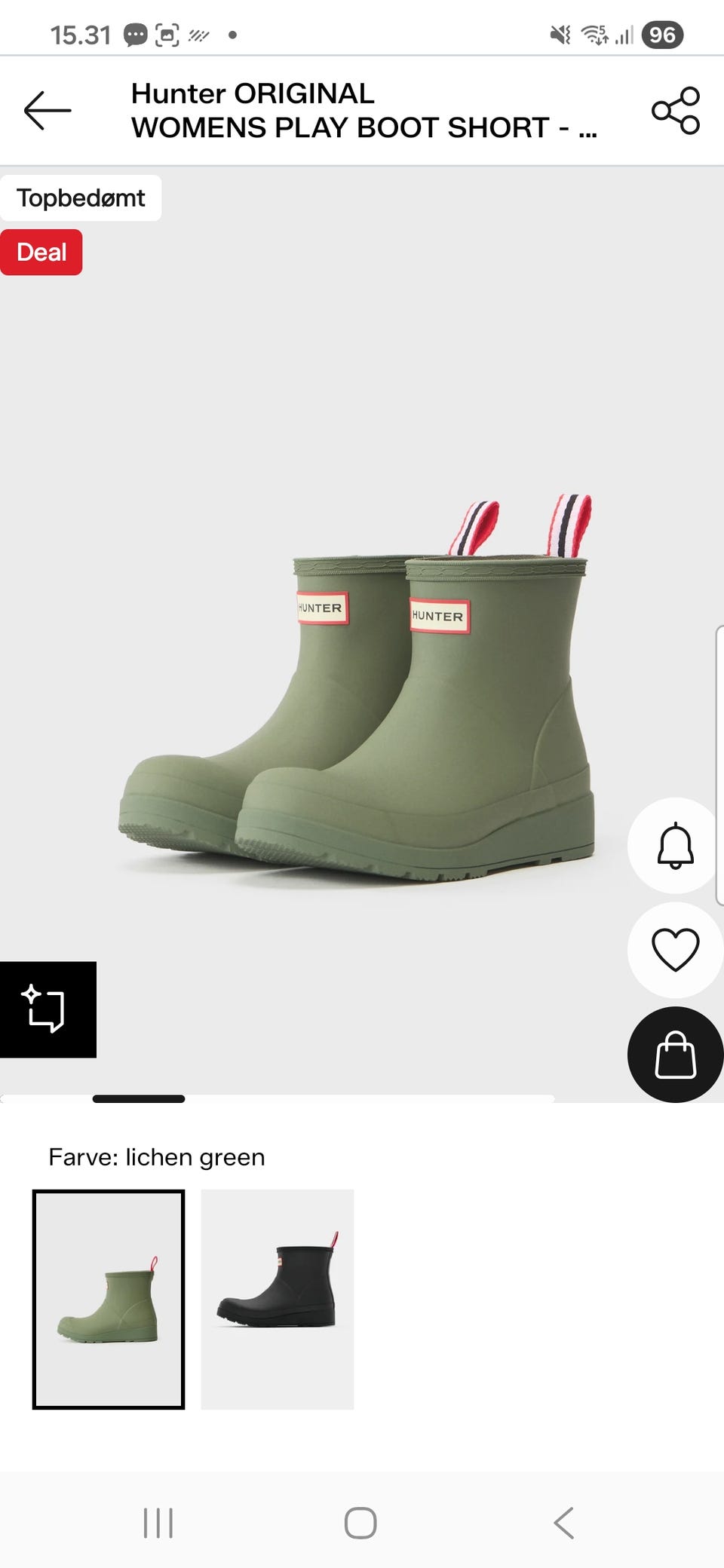Select the black boot color option
Screen dimensions: 724x1568
(278, 1300)
